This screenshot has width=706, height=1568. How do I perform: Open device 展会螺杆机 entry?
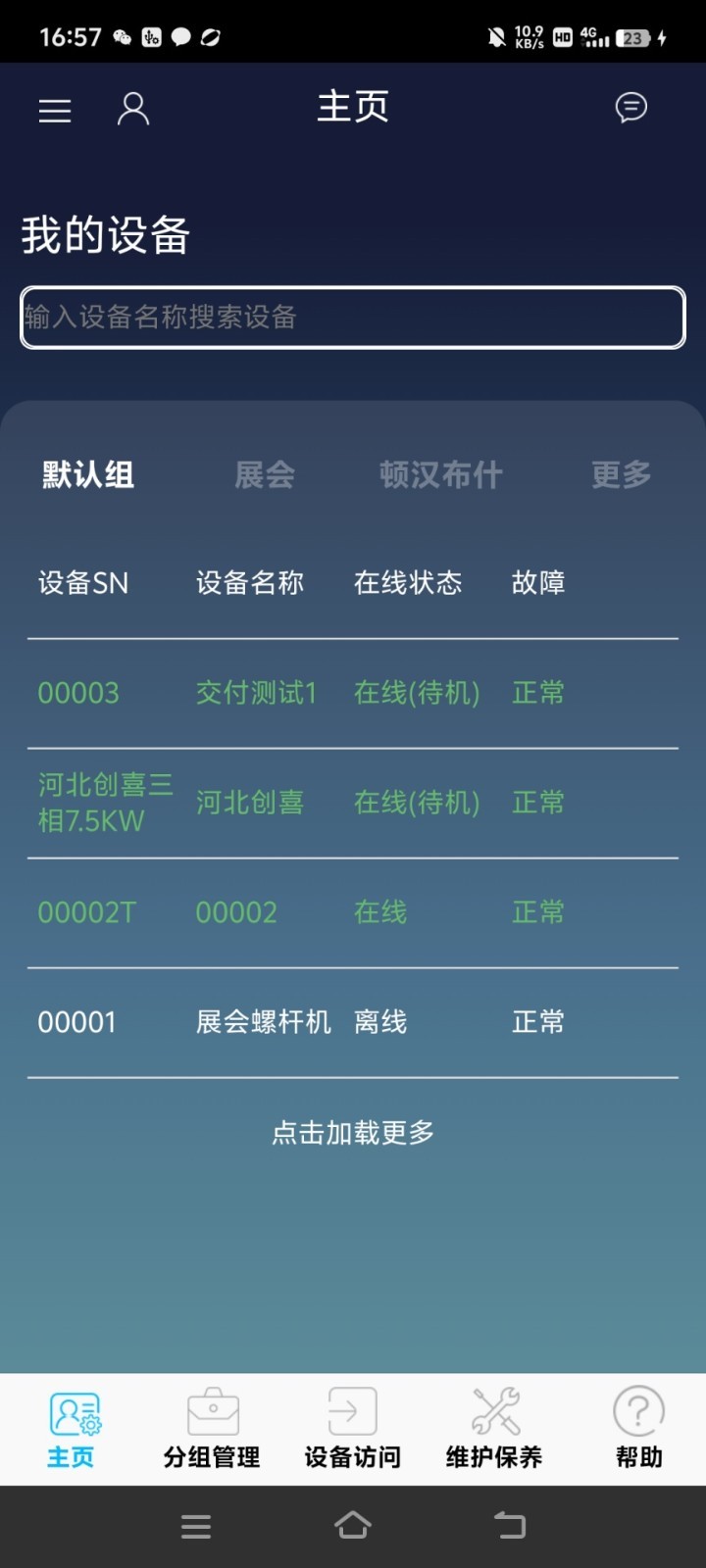tap(263, 1021)
